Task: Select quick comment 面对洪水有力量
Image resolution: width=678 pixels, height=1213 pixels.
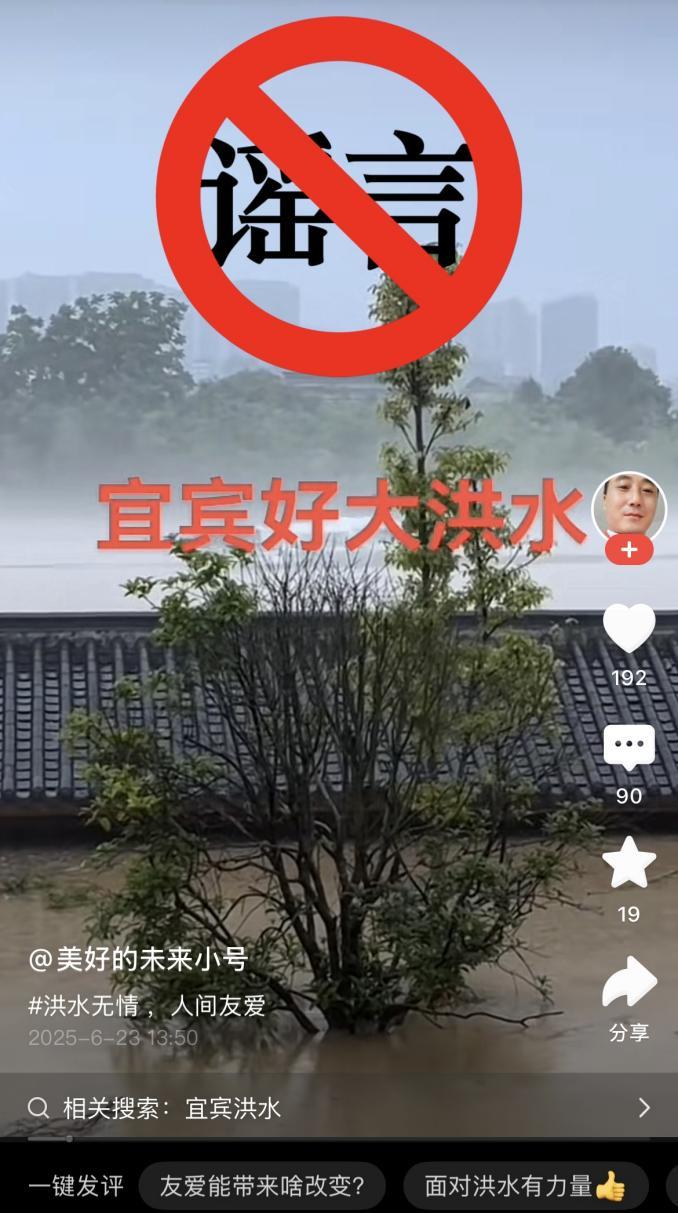Action: coord(524,1187)
